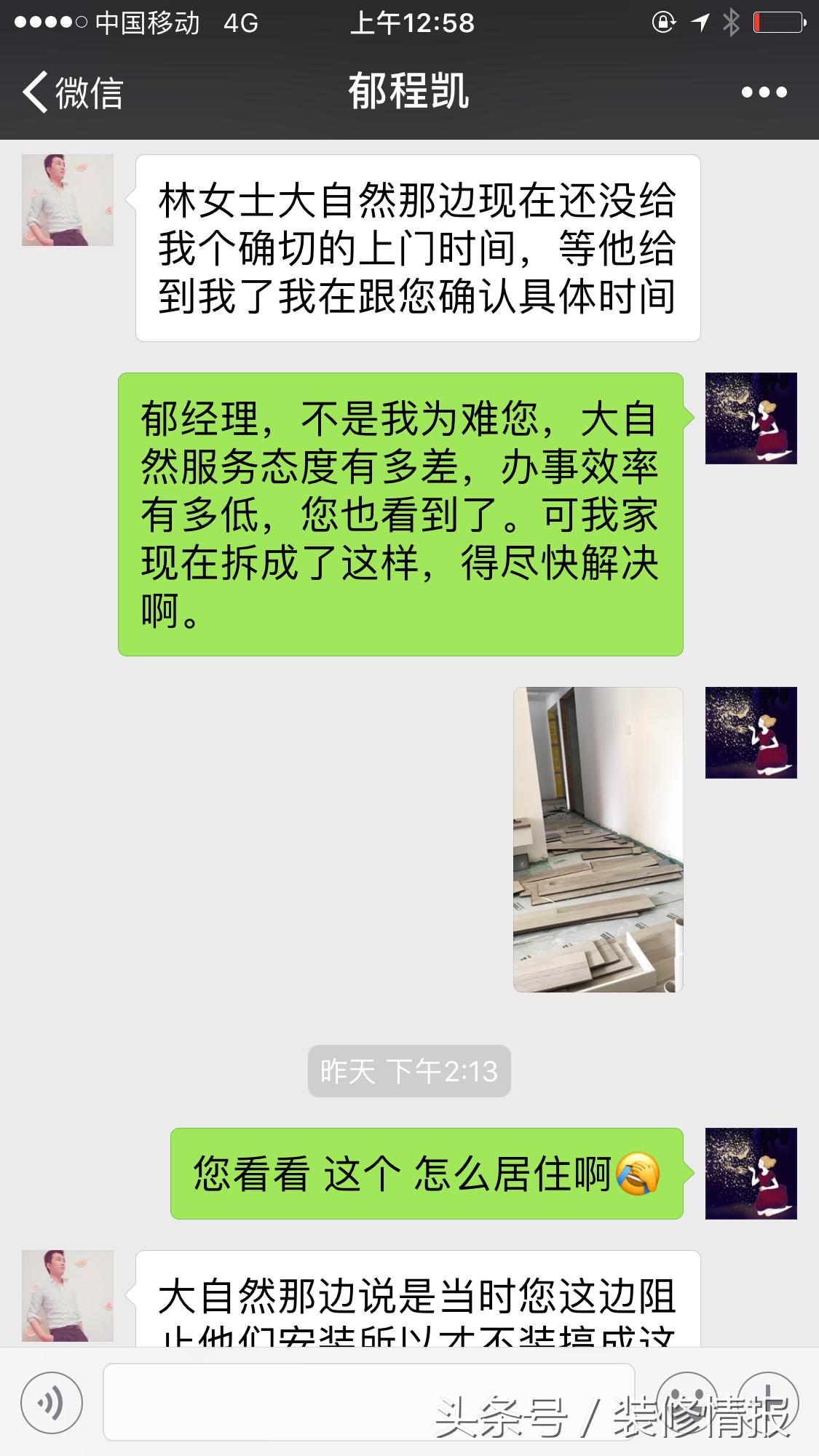Viewport: 819px width, 1456px height.
Task: Tap the timestamp 昨天 下午2:13
Action: coord(409,1070)
